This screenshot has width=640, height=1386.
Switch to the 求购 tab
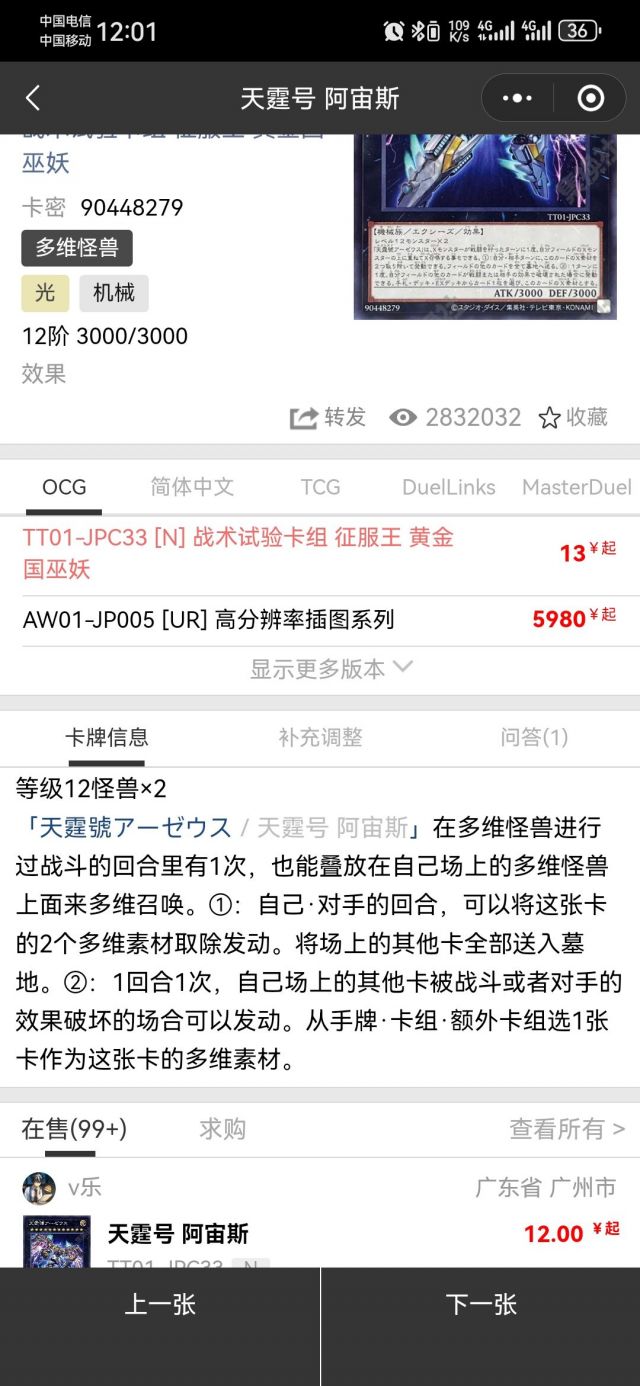[222, 1129]
